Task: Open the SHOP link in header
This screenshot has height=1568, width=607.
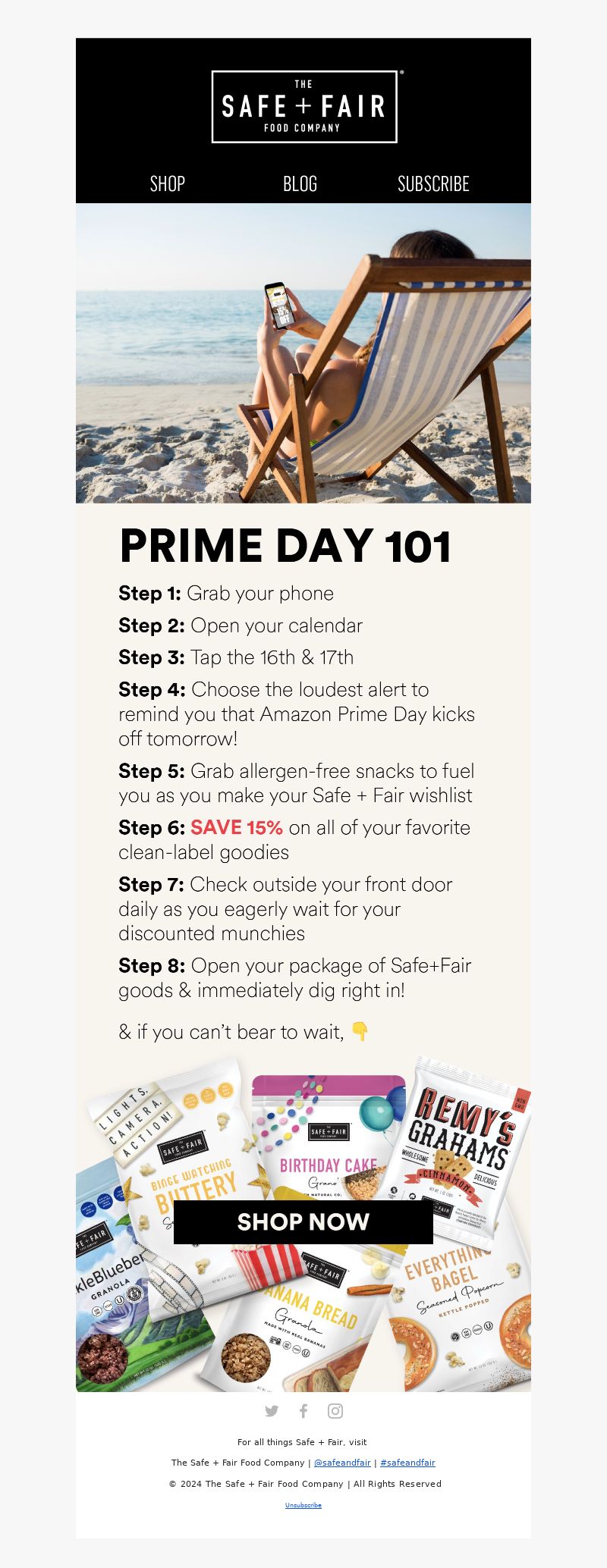Action: [x=168, y=183]
